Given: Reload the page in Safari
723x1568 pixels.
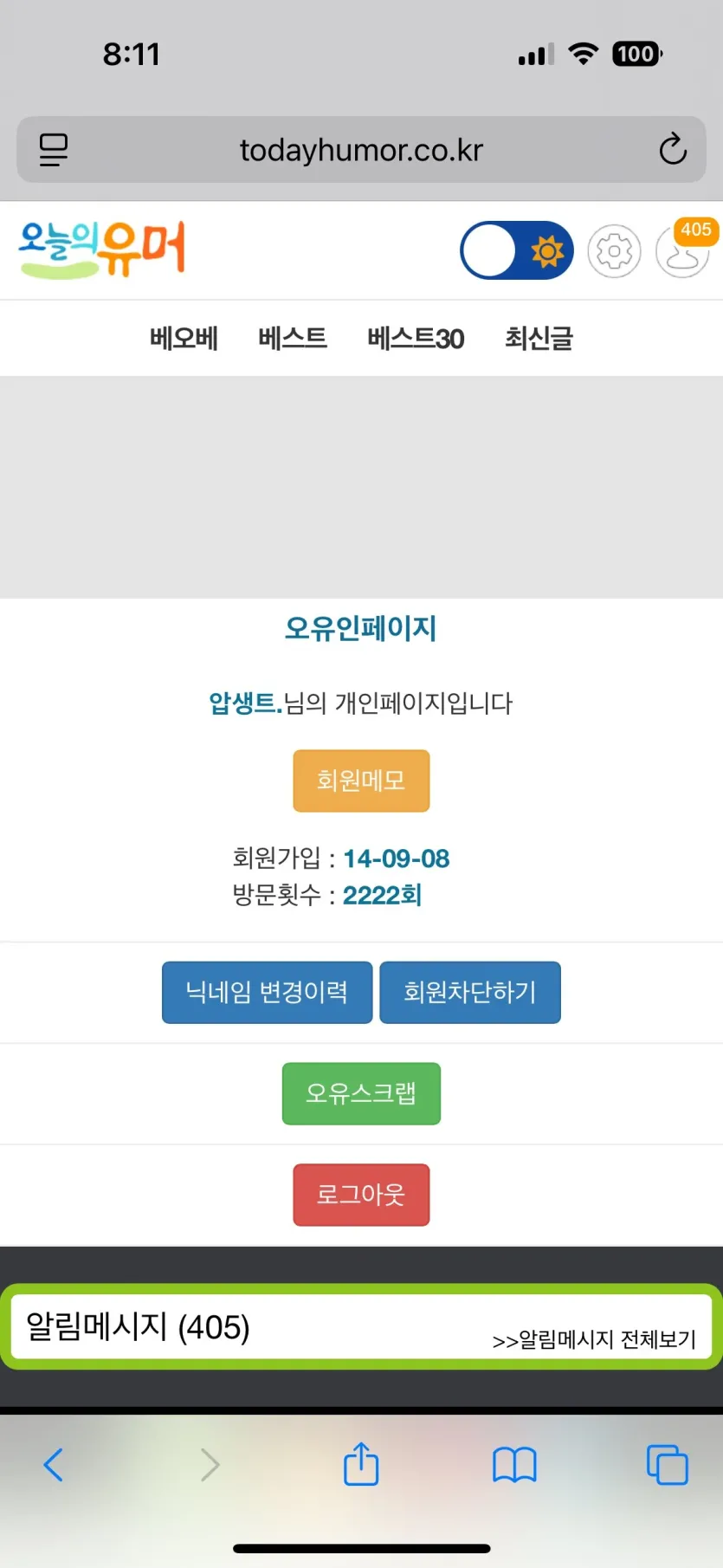Looking at the screenshot, I should (x=673, y=150).
